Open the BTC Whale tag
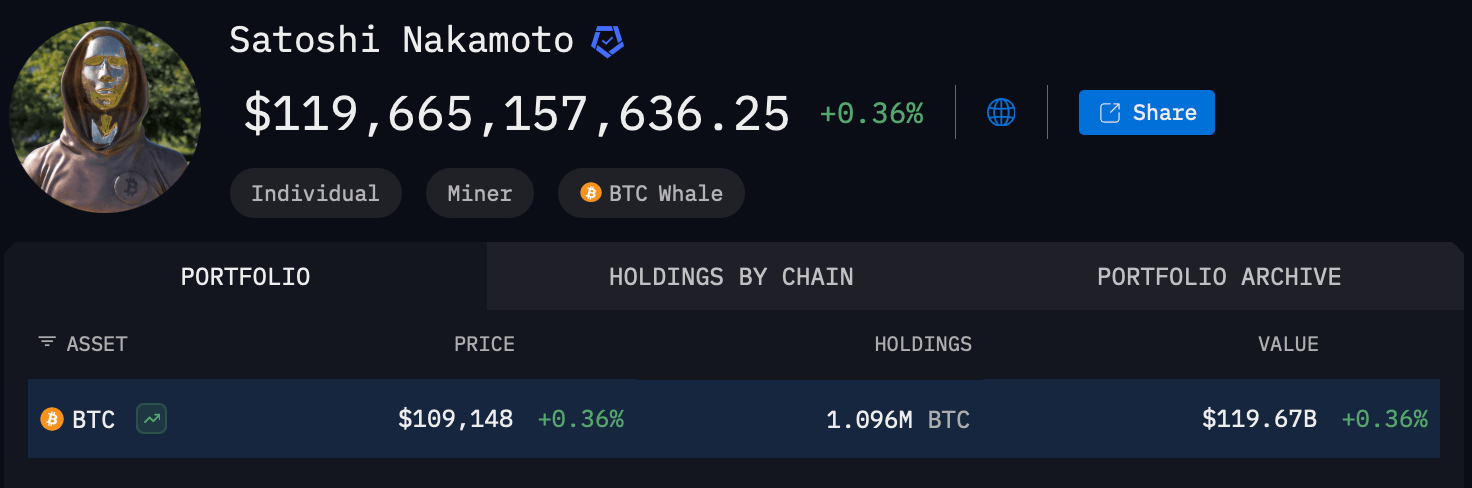This screenshot has height=488, width=1472. tap(651, 194)
